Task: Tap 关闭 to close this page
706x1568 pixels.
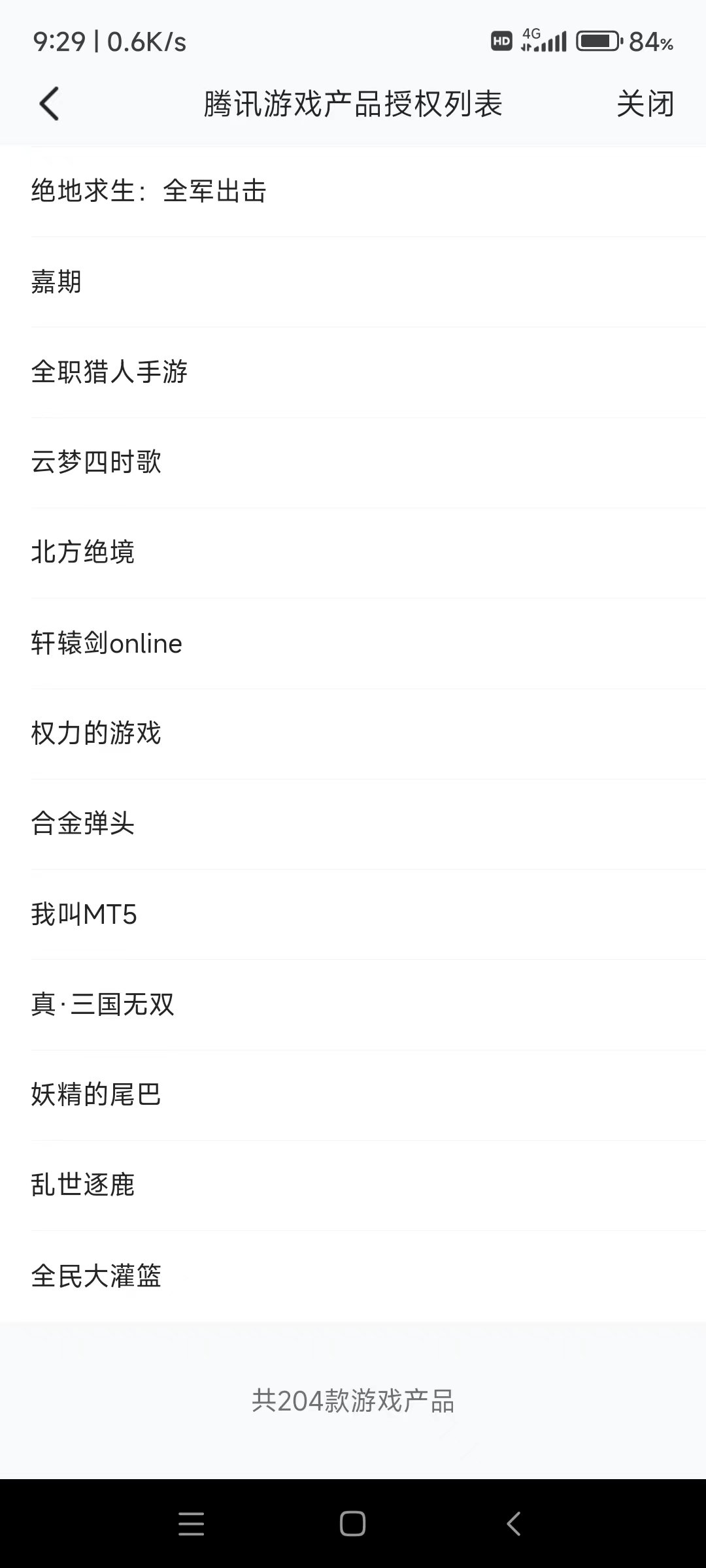Action: (x=645, y=104)
